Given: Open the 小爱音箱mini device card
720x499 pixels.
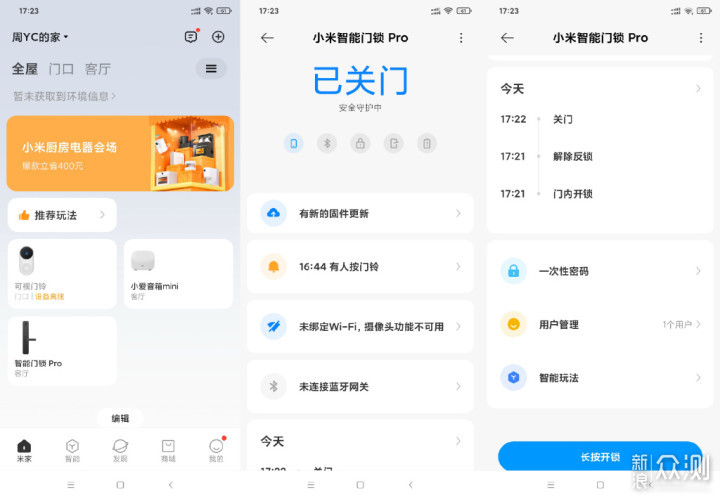Looking at the screenshot, I should click(176, 273).
